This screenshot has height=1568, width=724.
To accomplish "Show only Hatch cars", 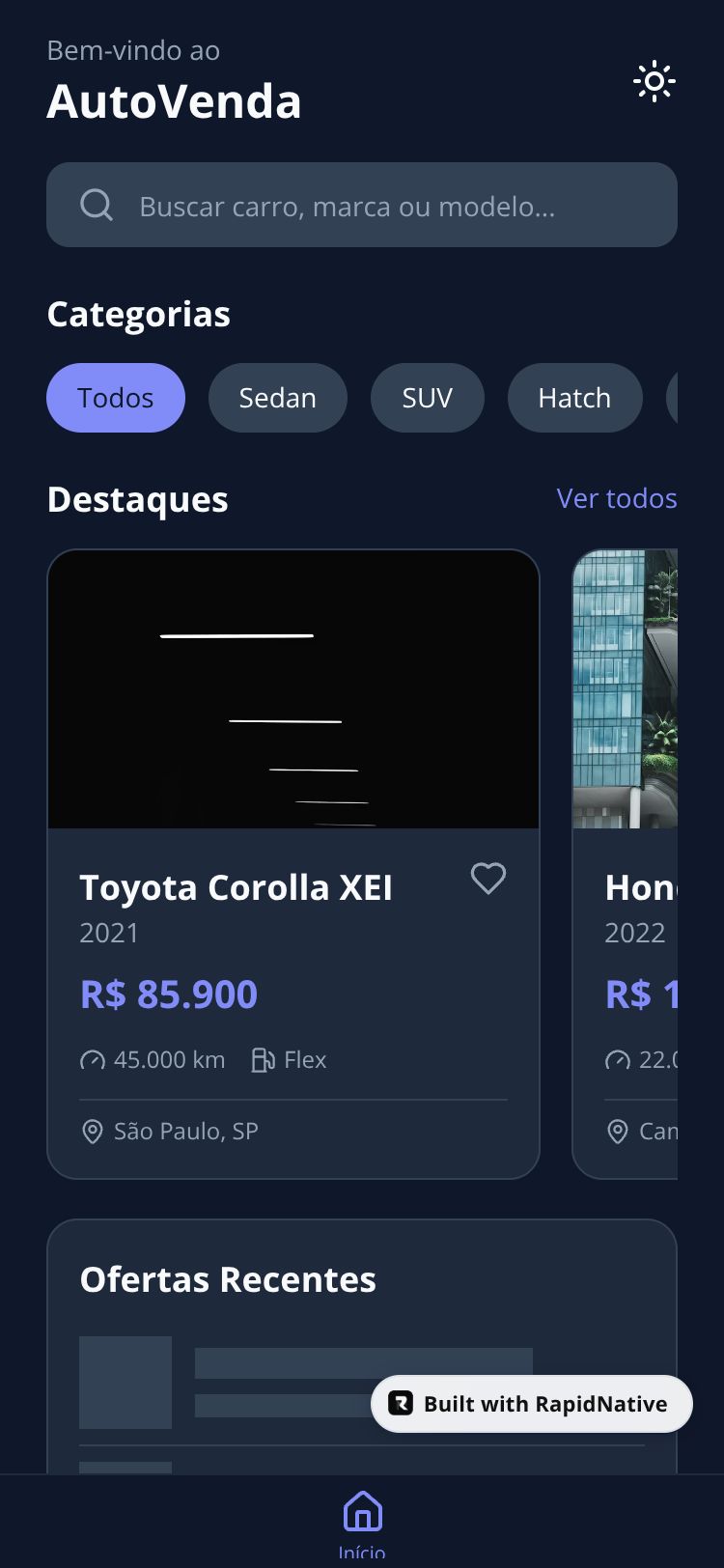I will (x=574, y=398).
